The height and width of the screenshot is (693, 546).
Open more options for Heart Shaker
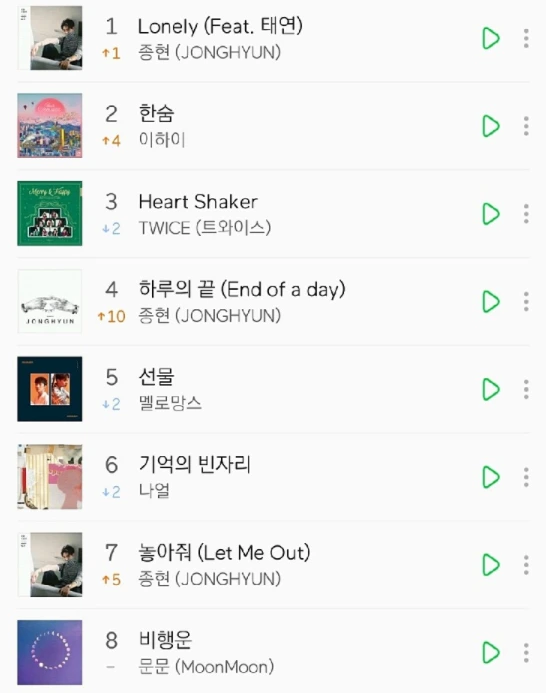pyautogui.click(x=526, y=214)
